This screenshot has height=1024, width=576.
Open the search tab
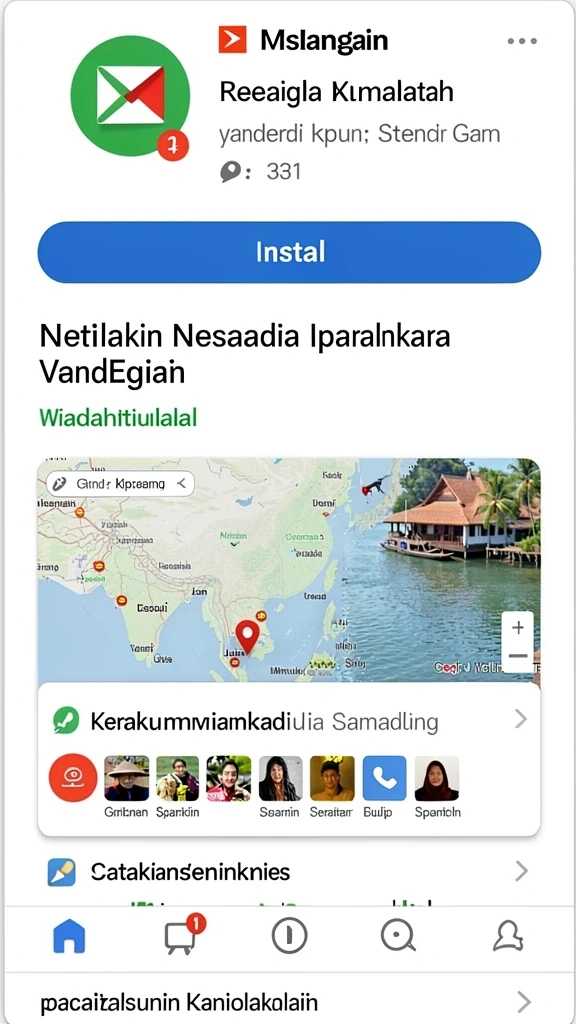point(398,937)
